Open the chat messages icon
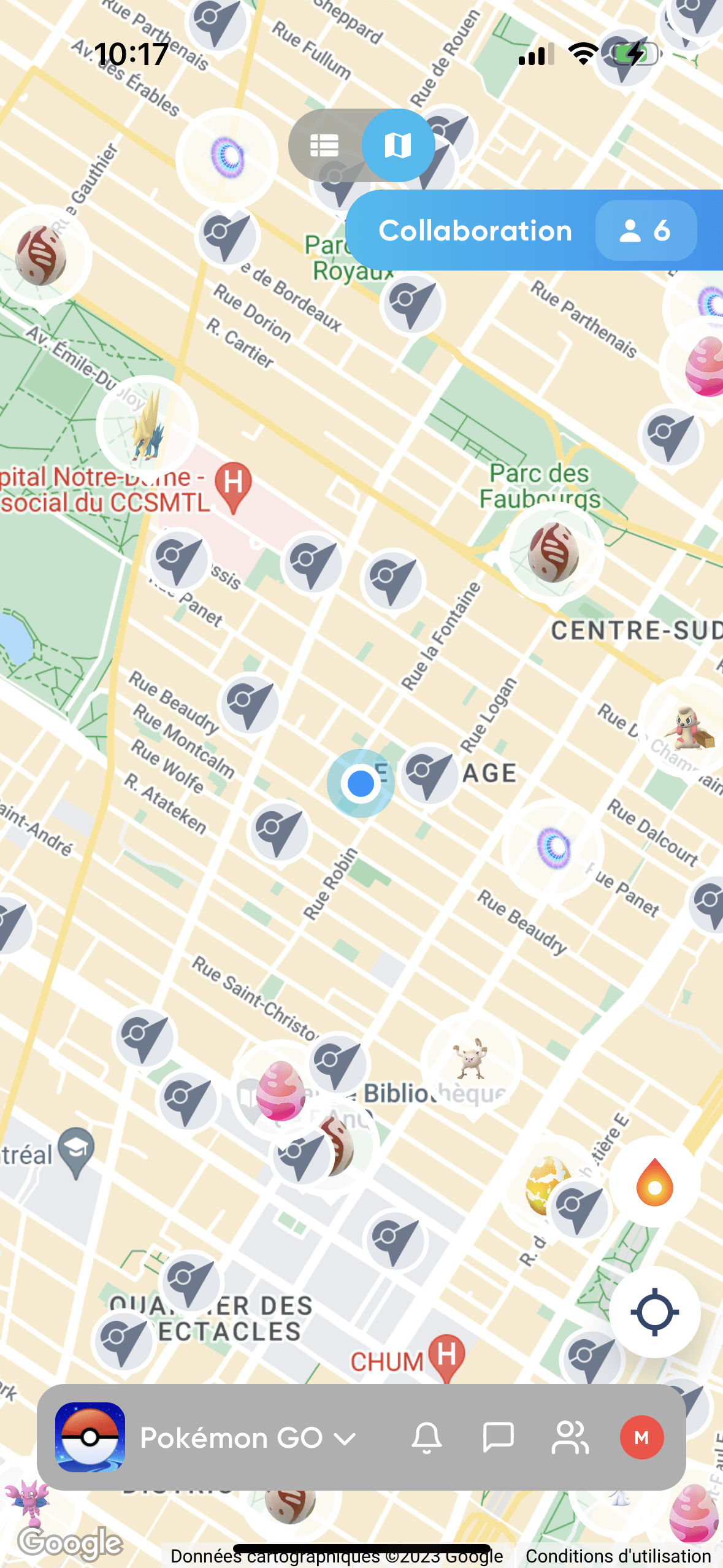 [498, 1437]
